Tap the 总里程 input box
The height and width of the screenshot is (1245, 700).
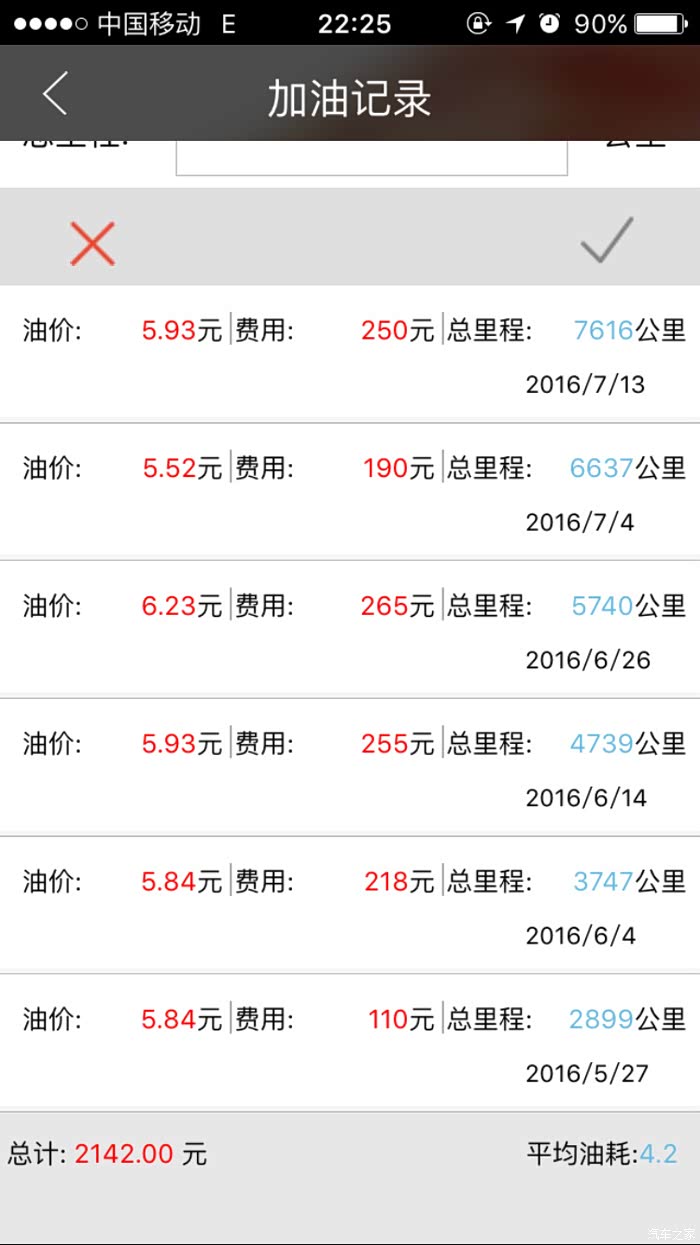click(x=371, y=158)
